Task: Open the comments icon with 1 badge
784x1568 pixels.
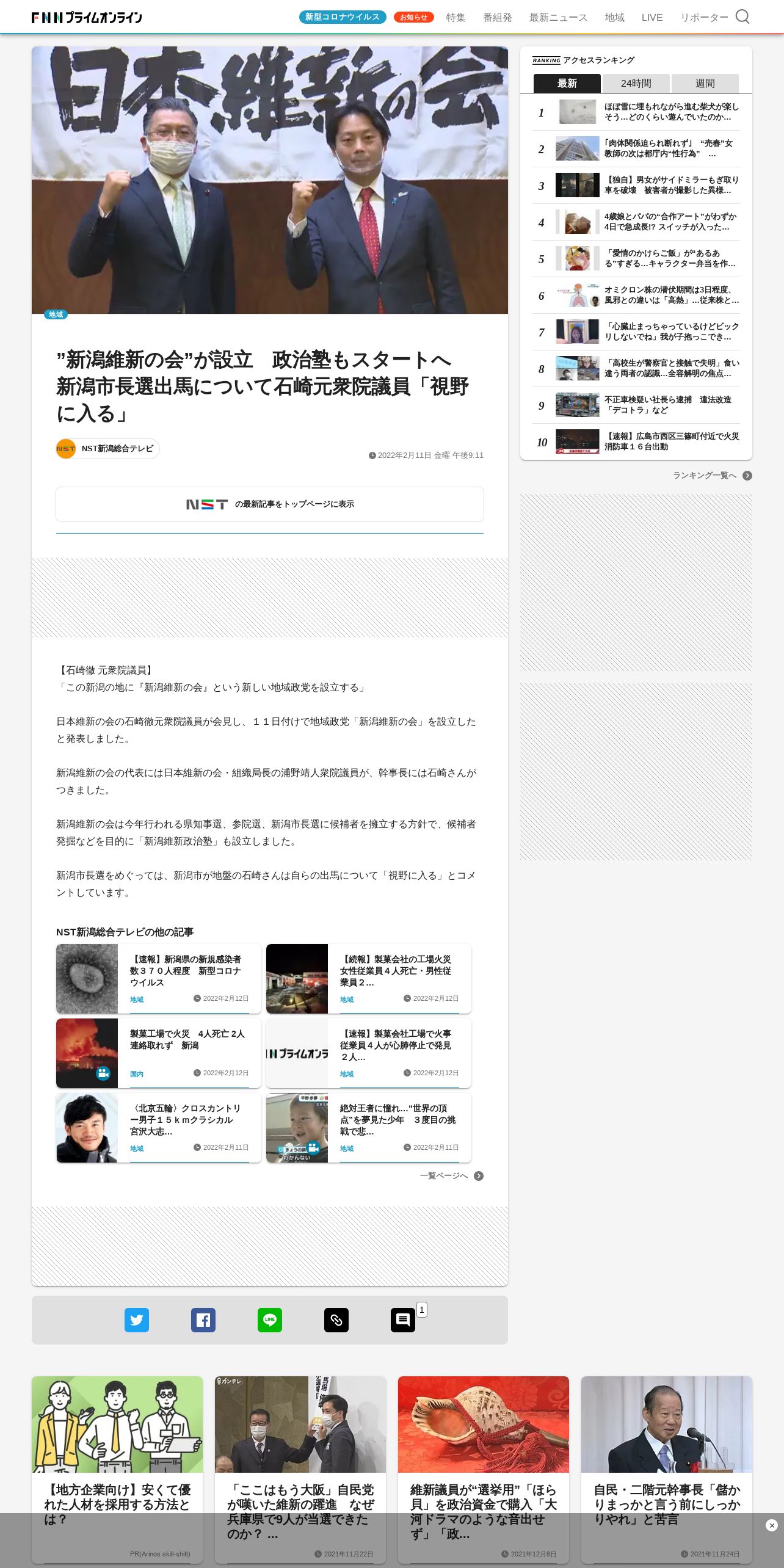Action: [403, 1320]
